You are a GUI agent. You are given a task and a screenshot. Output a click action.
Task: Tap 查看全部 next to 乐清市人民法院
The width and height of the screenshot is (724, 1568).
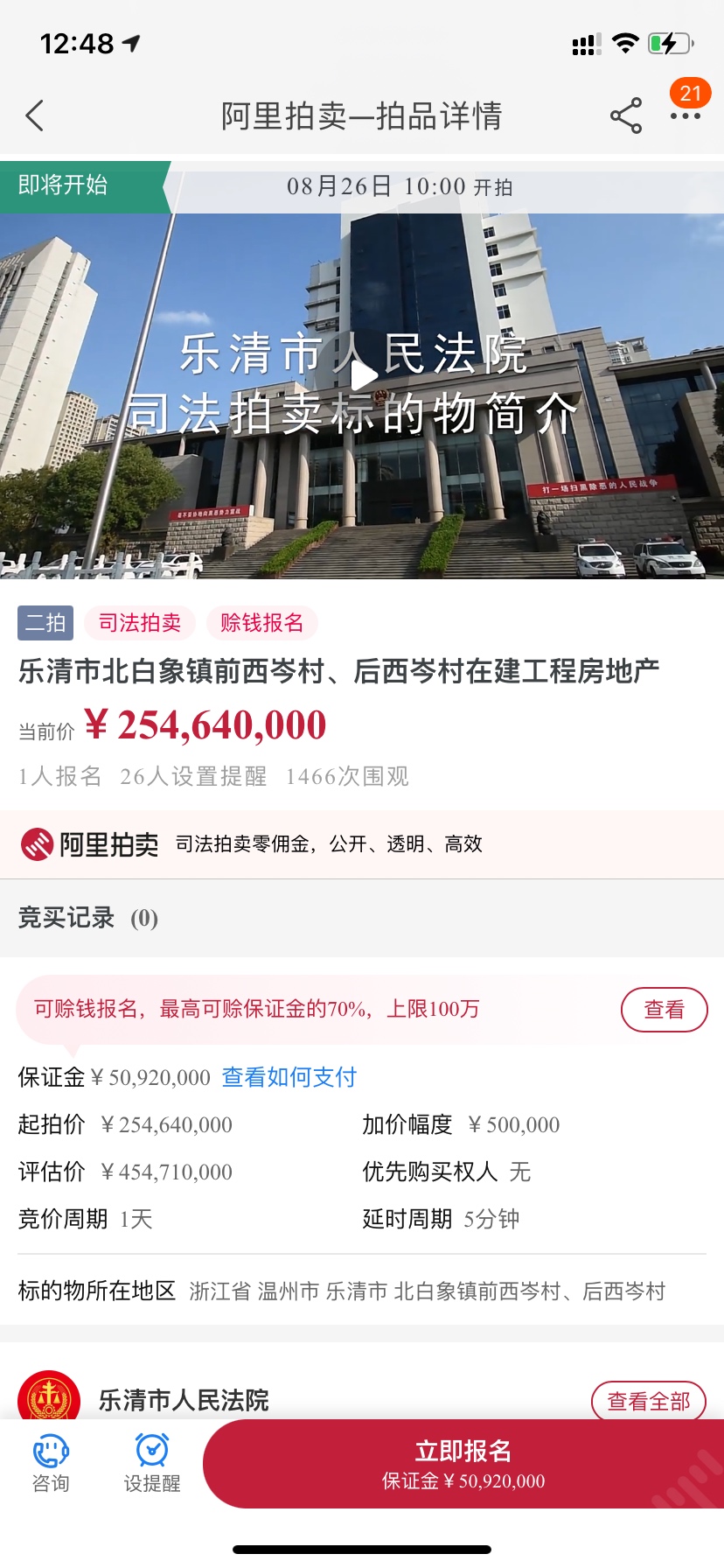tap(648, 1401)
